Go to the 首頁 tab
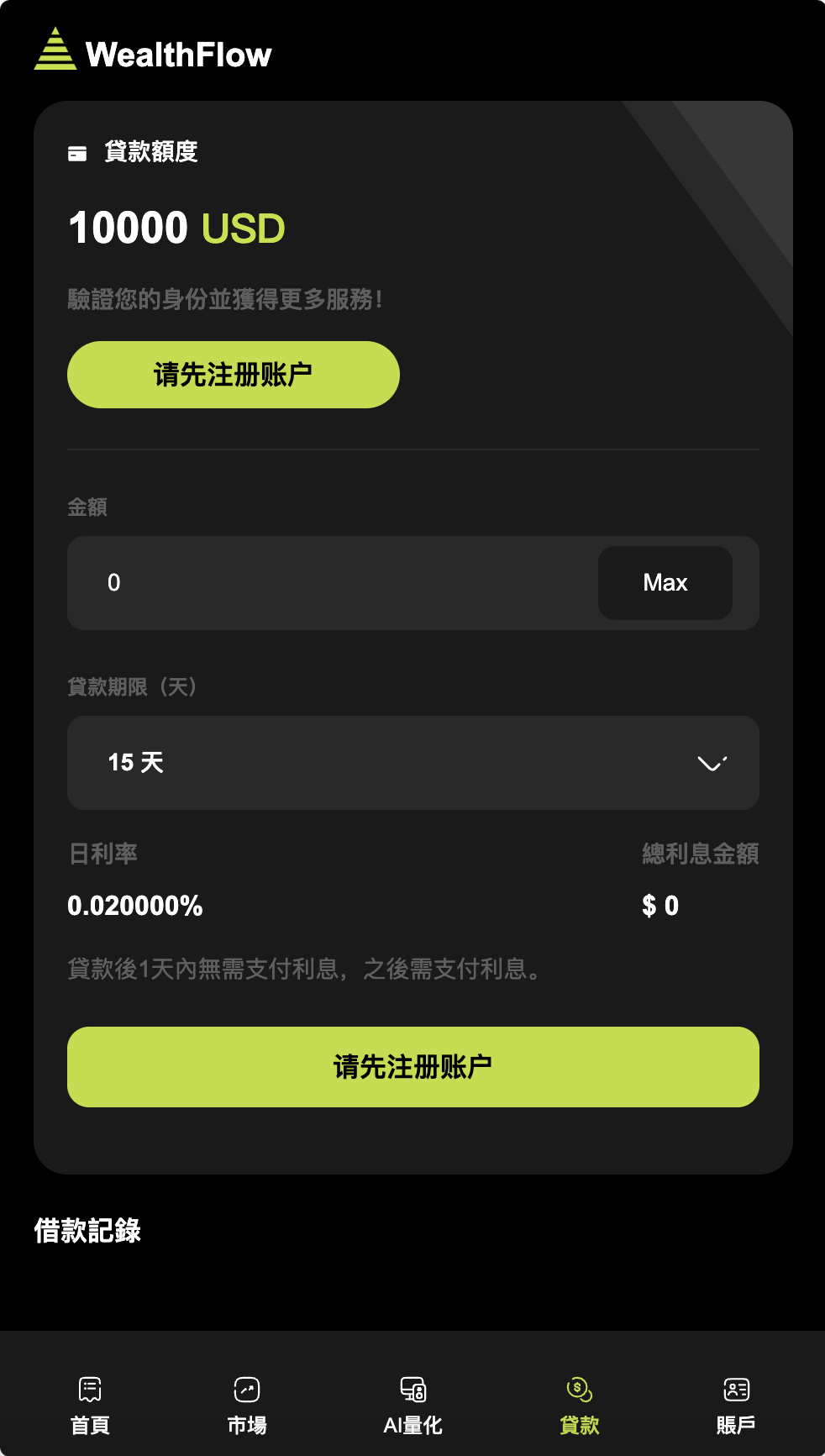This screenshot has width=825, height=1456. pyautogui.click(x=90, y=1404)
